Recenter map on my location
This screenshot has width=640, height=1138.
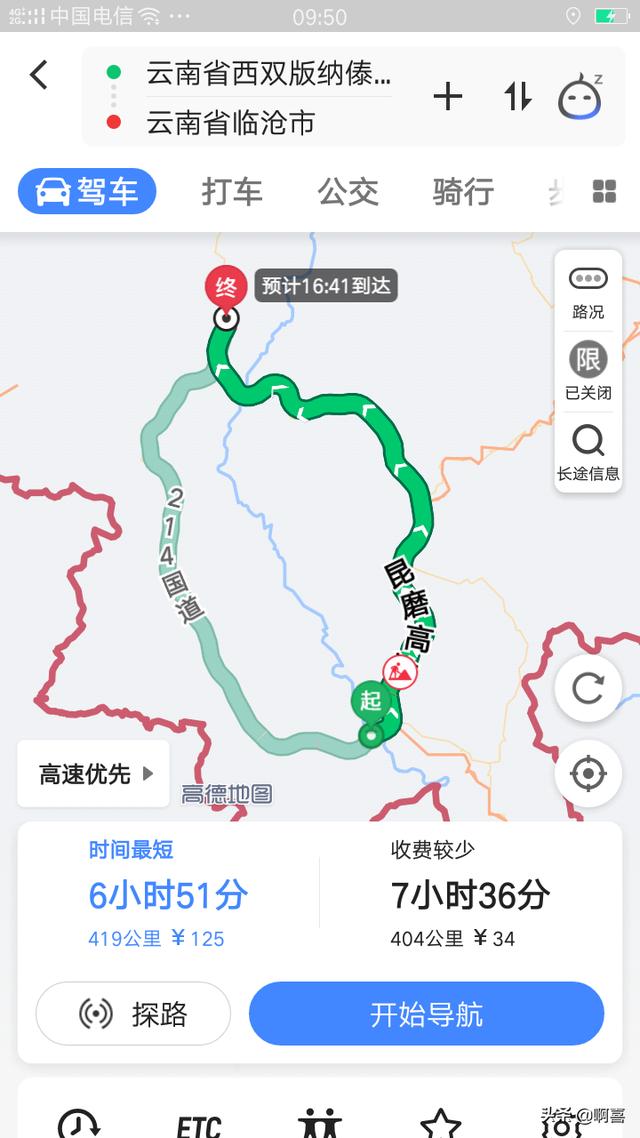(x=588, y=774)
